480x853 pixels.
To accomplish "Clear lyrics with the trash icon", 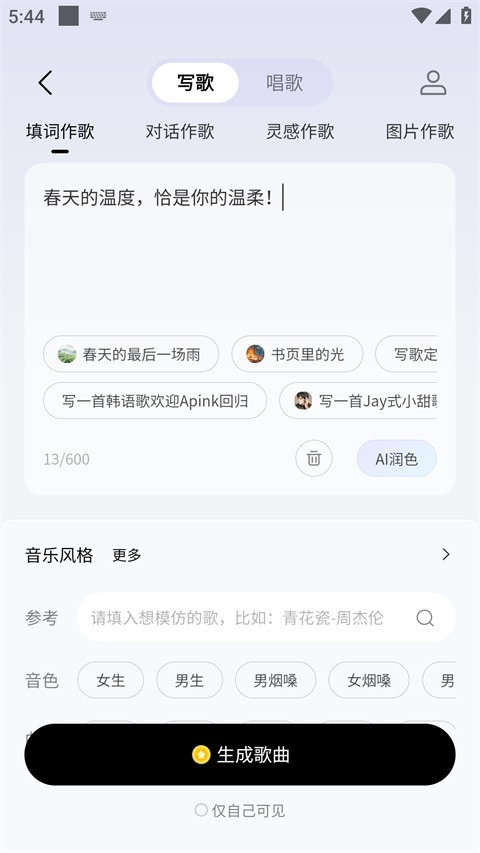I will (x=313, y=459).
